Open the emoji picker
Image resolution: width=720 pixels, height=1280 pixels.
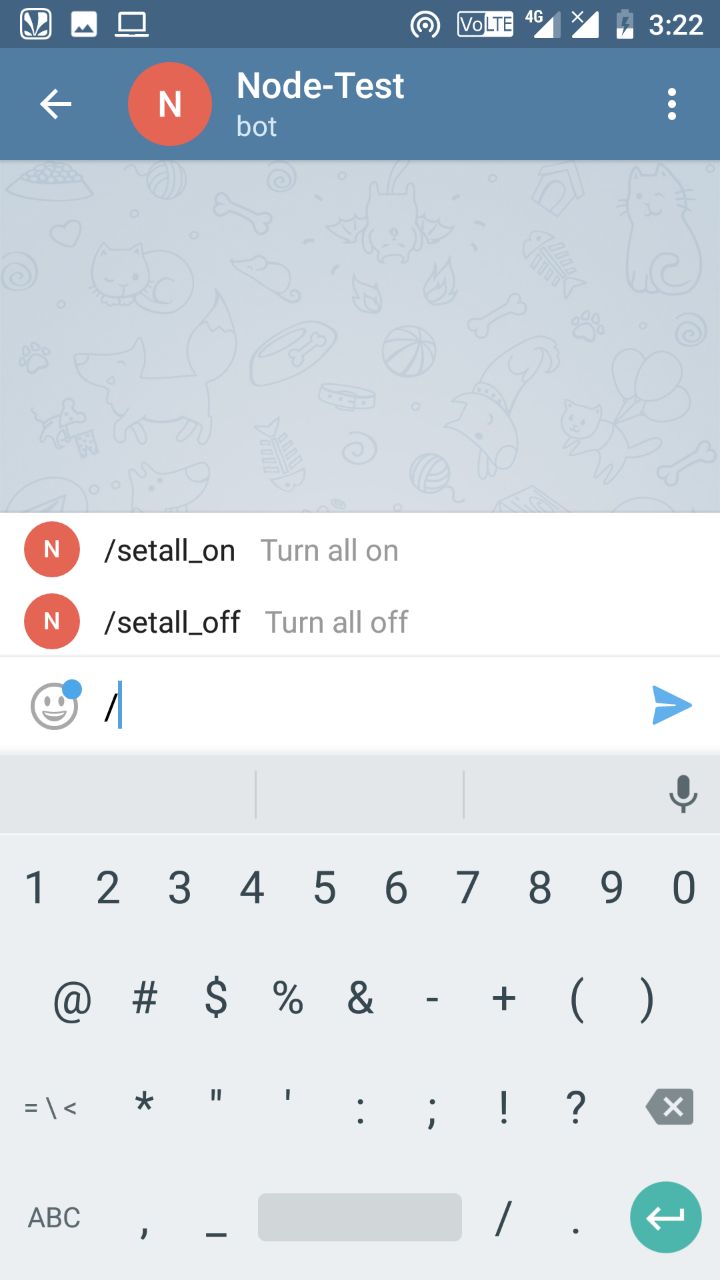click(x=55, y=707)
